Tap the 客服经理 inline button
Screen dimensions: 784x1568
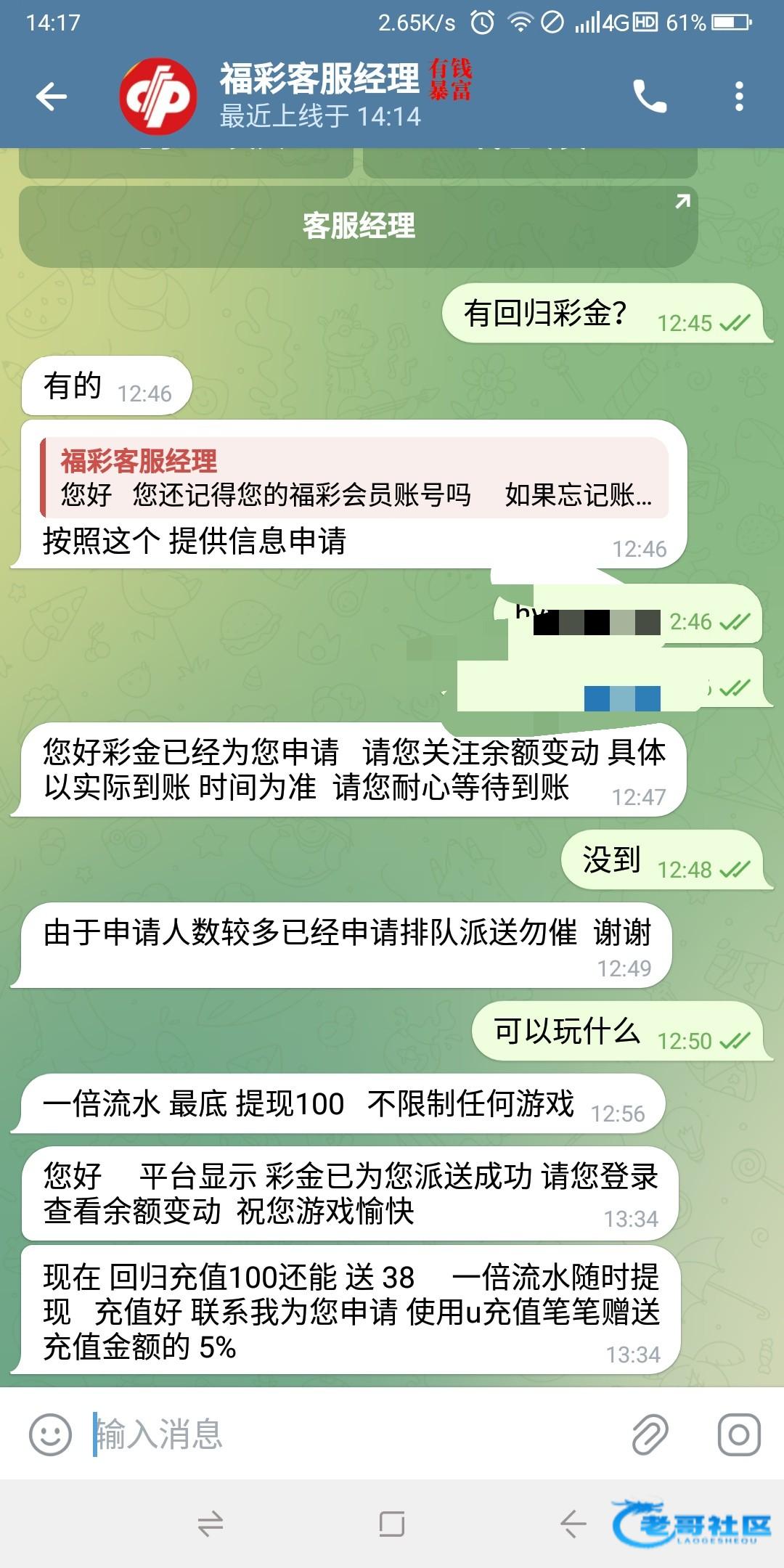point(359,226)
